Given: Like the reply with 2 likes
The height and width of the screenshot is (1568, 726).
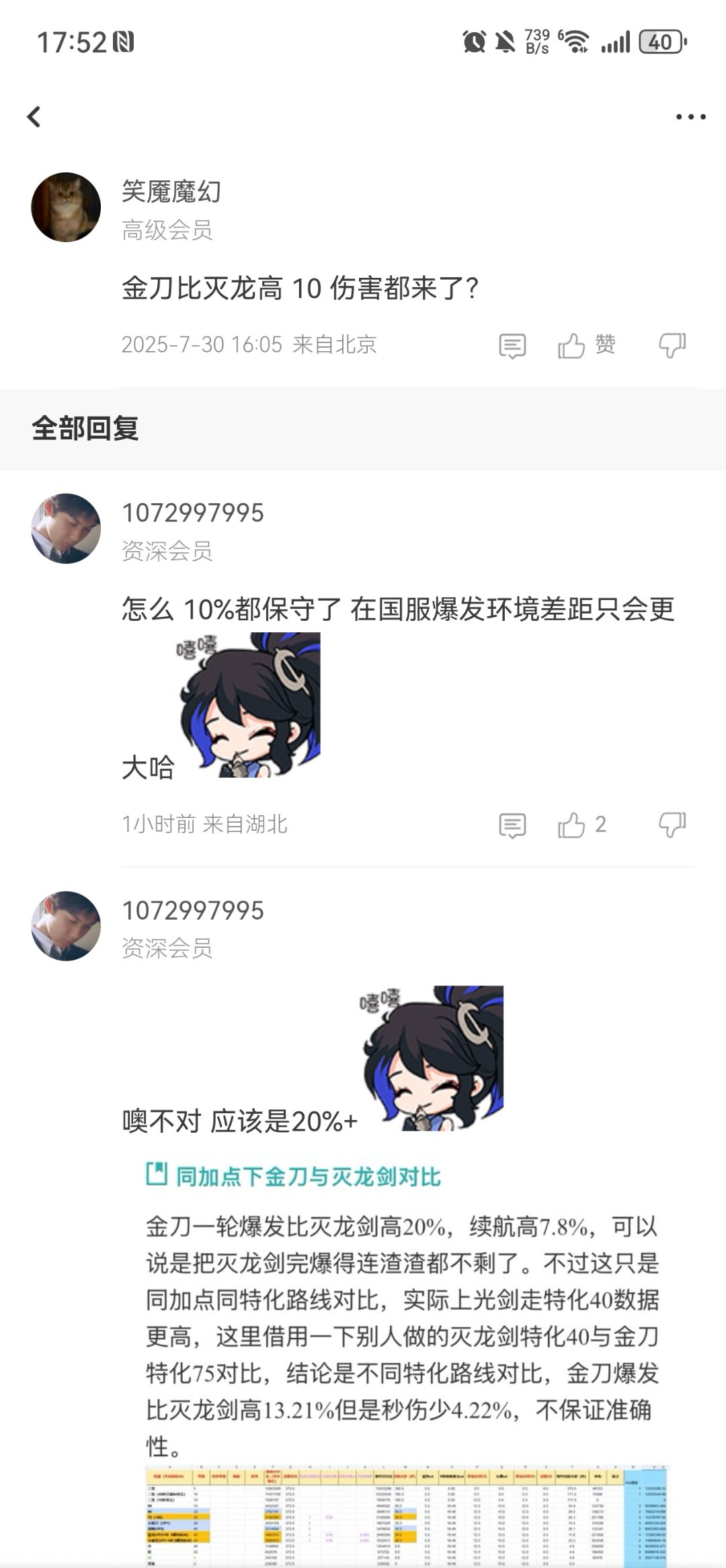Looking at the screenshot, I should coord(582,825).
